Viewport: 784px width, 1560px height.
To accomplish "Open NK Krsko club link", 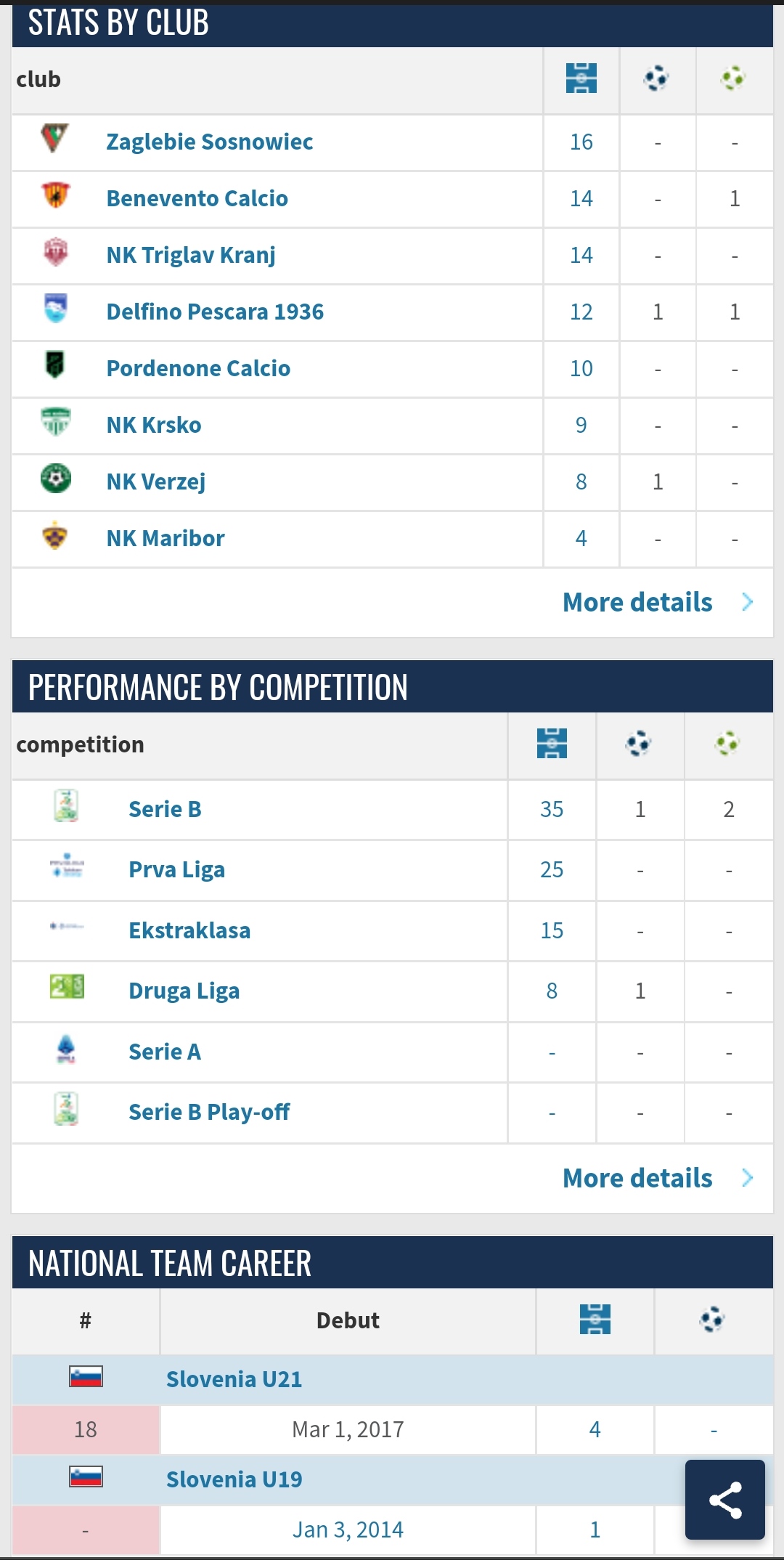I will (154, 425).
